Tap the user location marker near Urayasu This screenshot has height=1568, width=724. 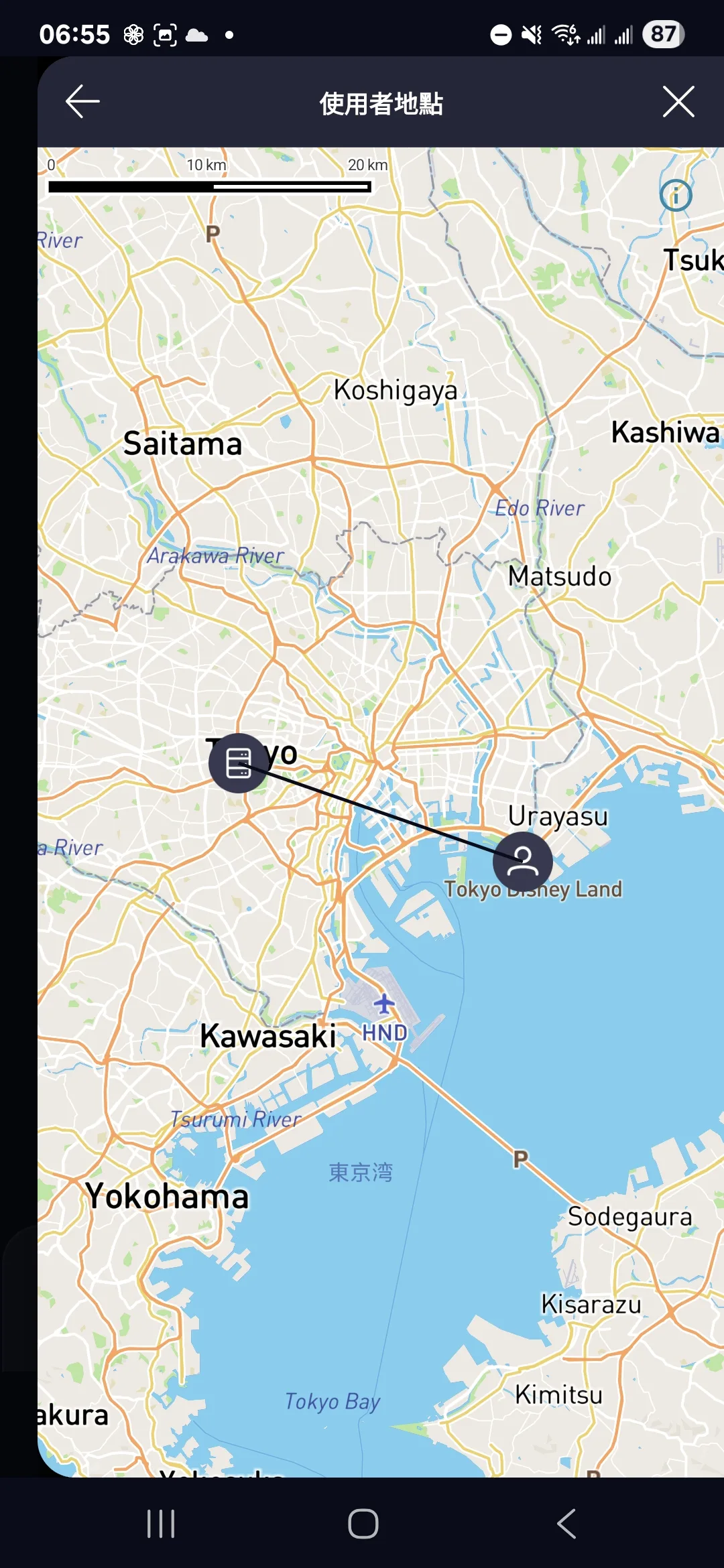(x=522, y=862)
